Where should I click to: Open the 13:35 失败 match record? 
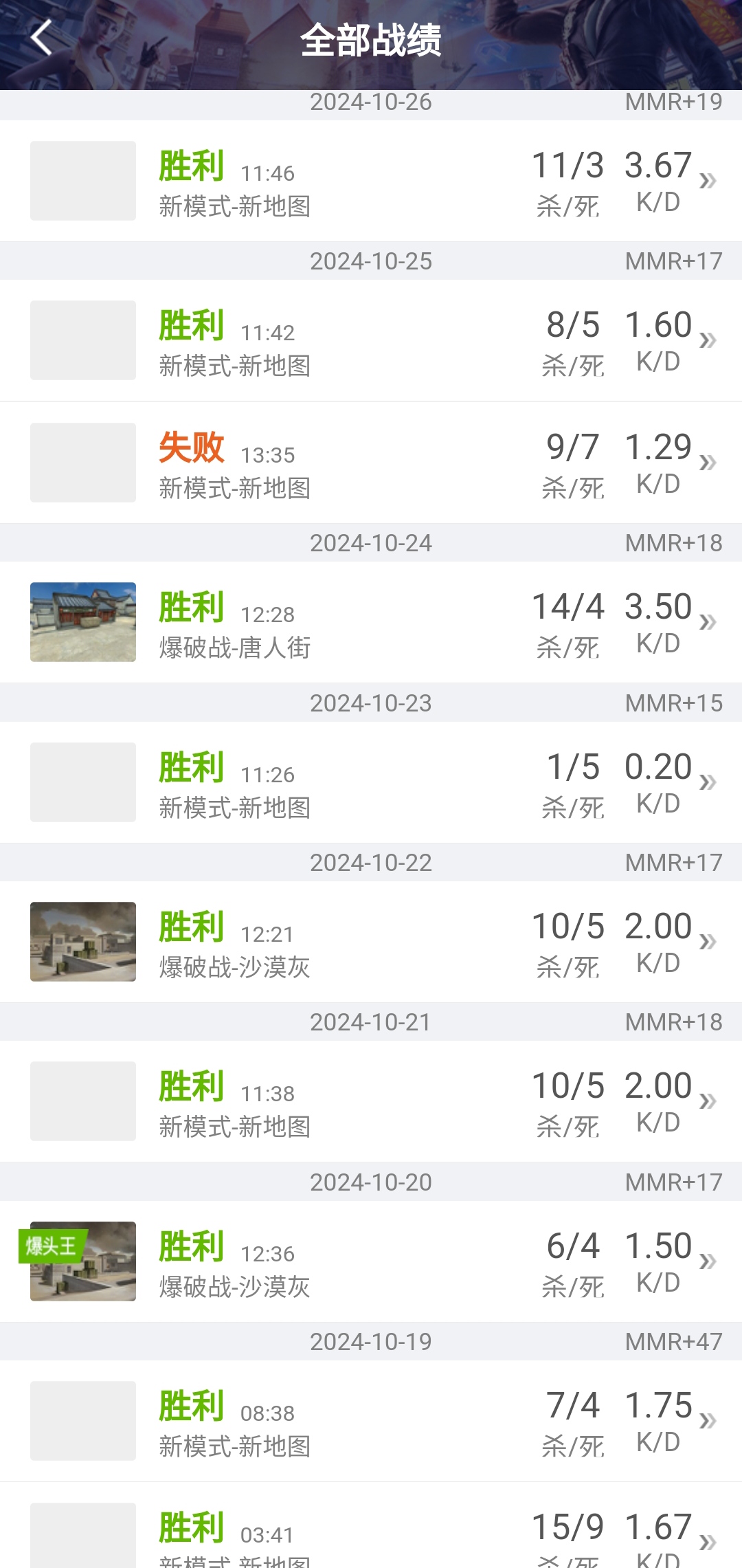(371, 463)
